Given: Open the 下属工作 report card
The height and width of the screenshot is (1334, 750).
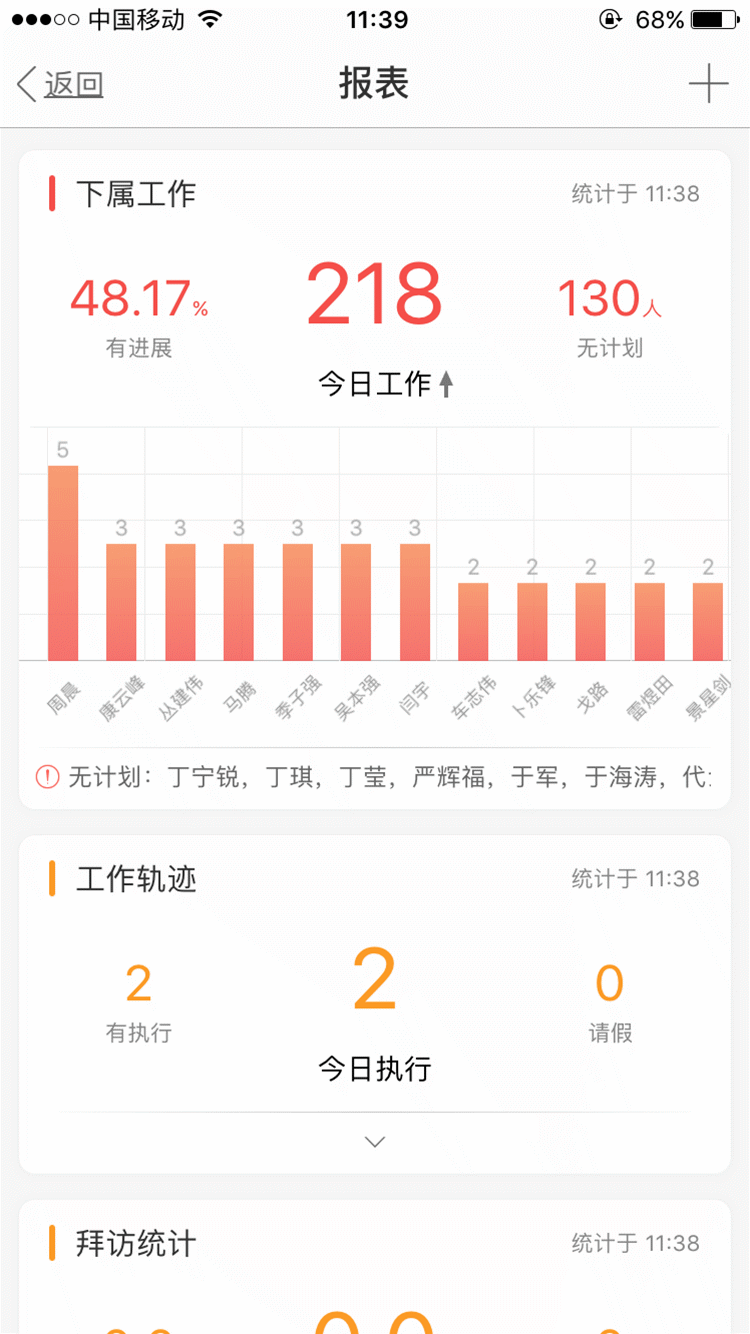Looking at the screenshot, I should pos(136,194).
